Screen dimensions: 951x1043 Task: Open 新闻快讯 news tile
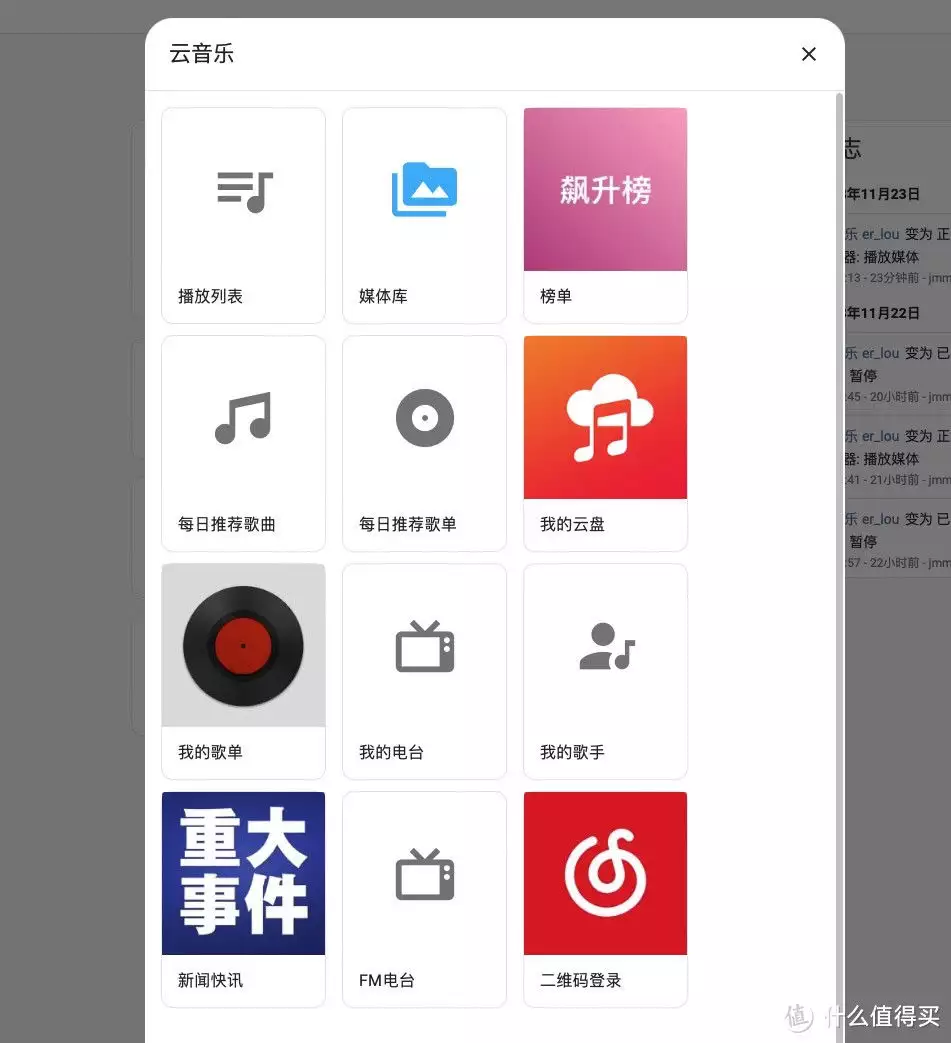point(243,899)
